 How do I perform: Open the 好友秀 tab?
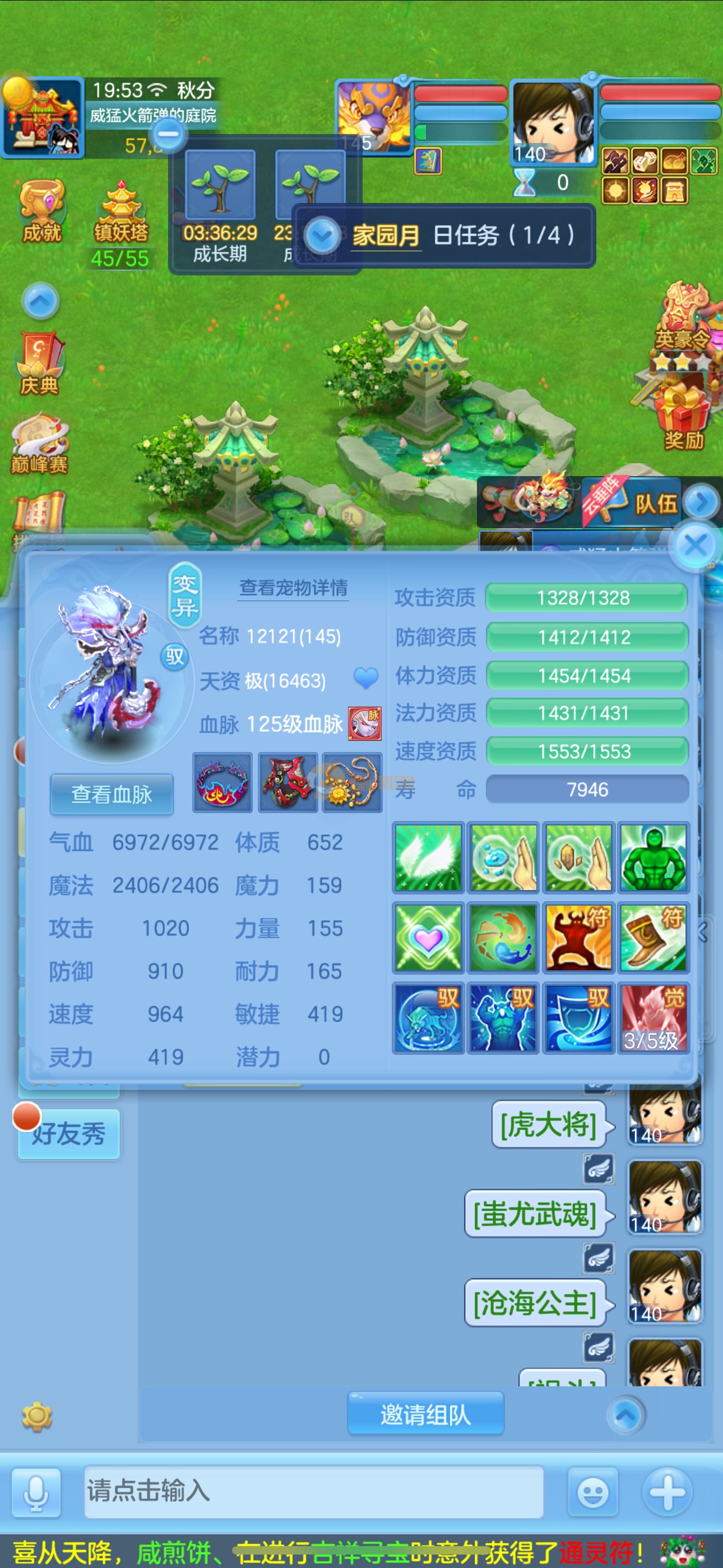click(x=68, y=1133)
